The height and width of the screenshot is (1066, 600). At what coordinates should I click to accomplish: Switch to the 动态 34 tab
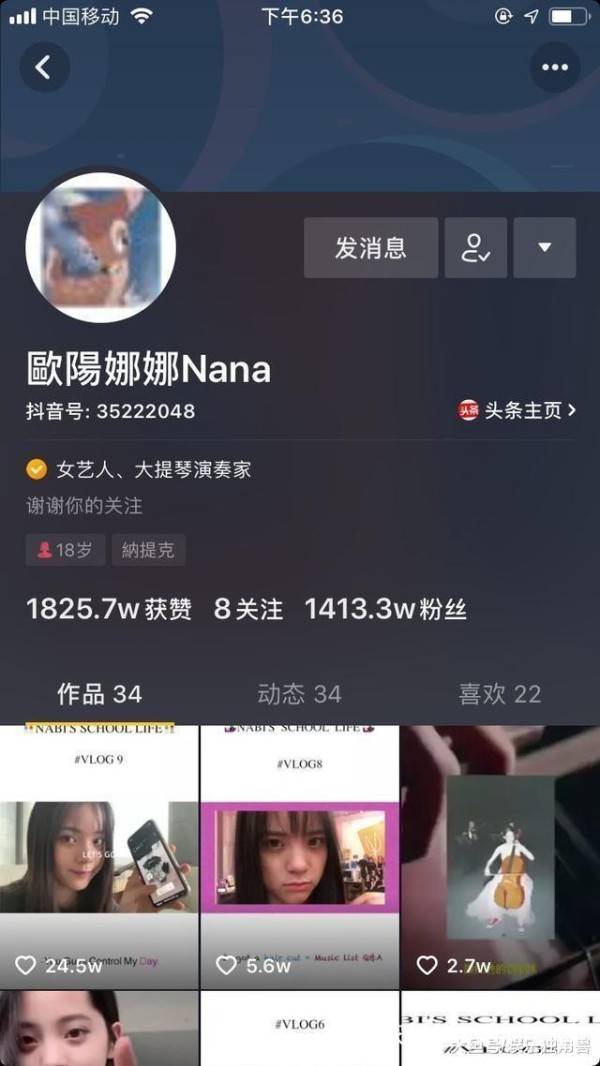point(299,693)
